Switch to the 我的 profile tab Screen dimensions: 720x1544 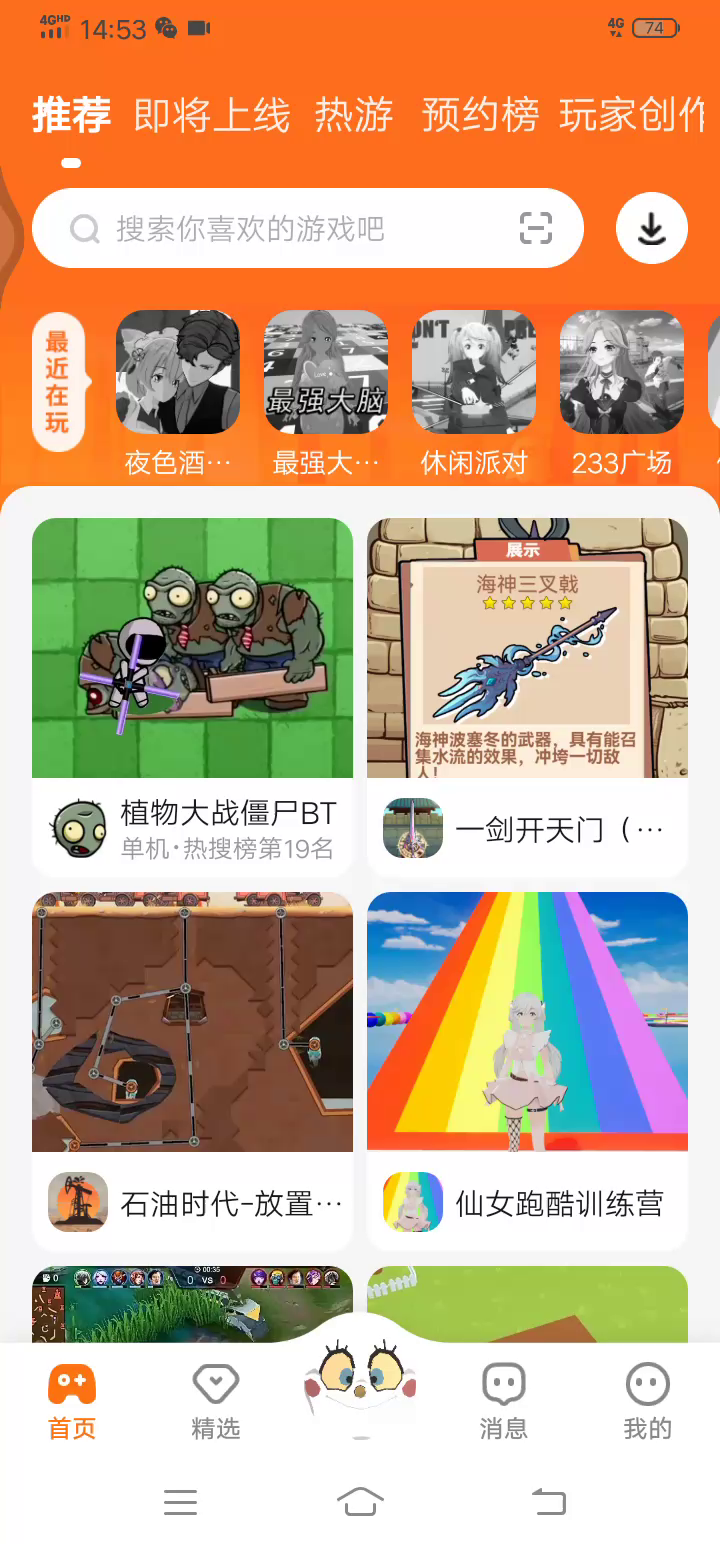[x=647, y=1402]
